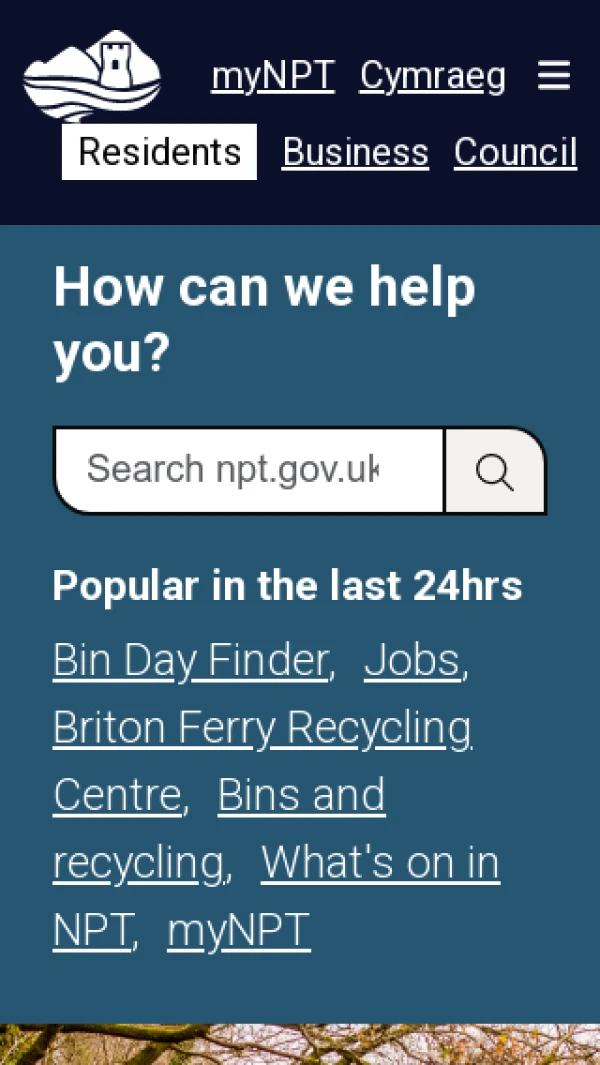Visit Bins and recycling
The height and width of the screenshot is (1065, 600).
click(300, 796)
